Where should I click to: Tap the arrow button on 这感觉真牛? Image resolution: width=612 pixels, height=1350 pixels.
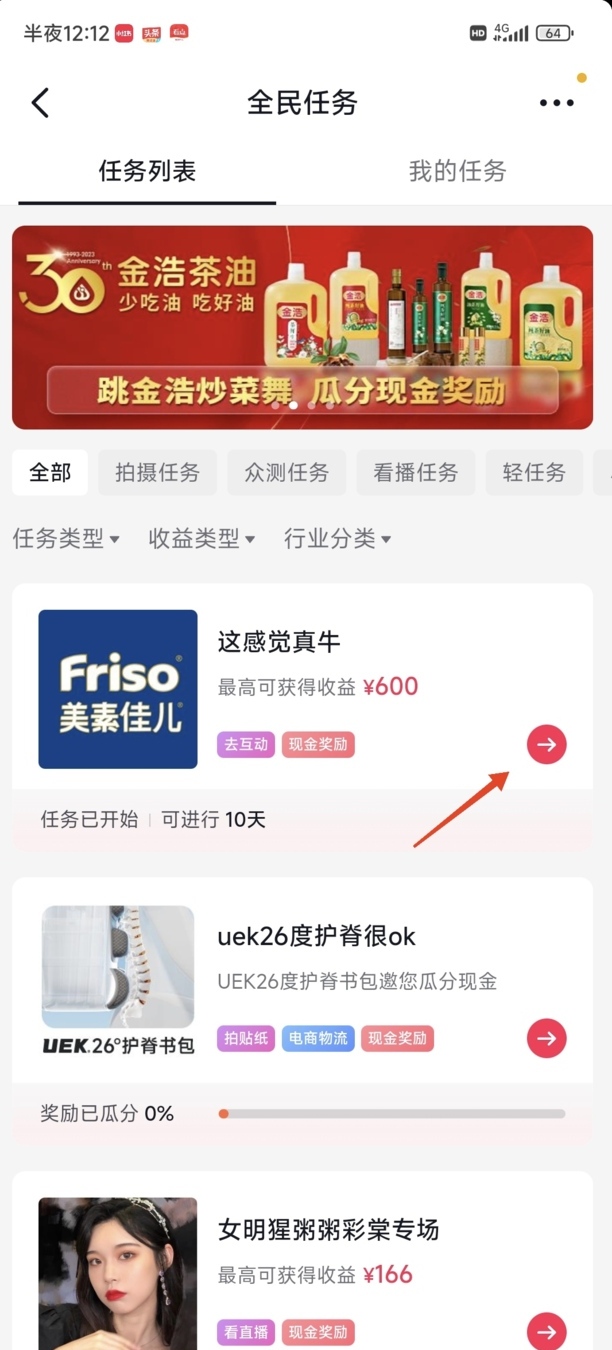547,744
